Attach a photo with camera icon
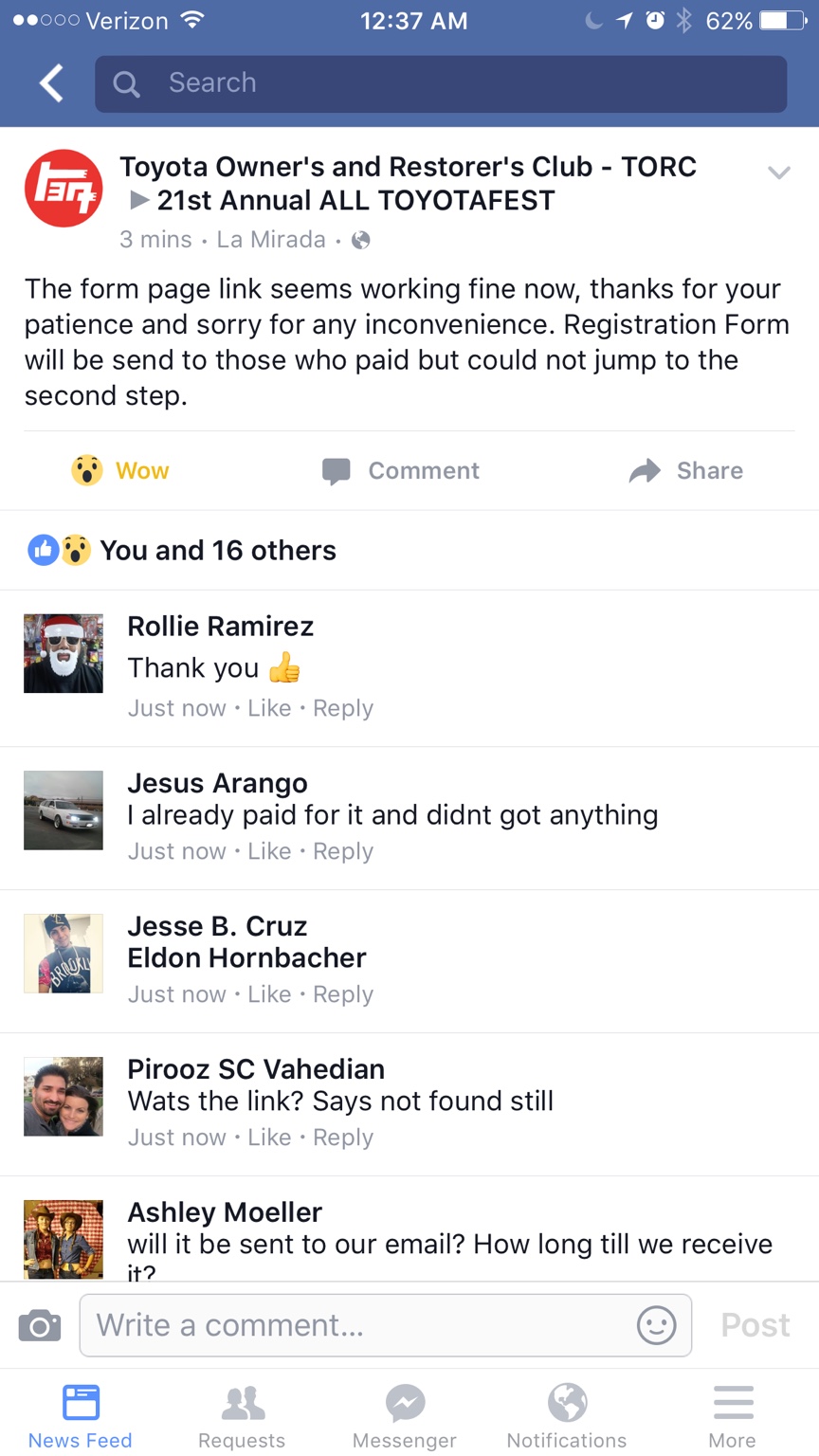The width and height of the screenshot is (819, 1456). point(40,1325)
